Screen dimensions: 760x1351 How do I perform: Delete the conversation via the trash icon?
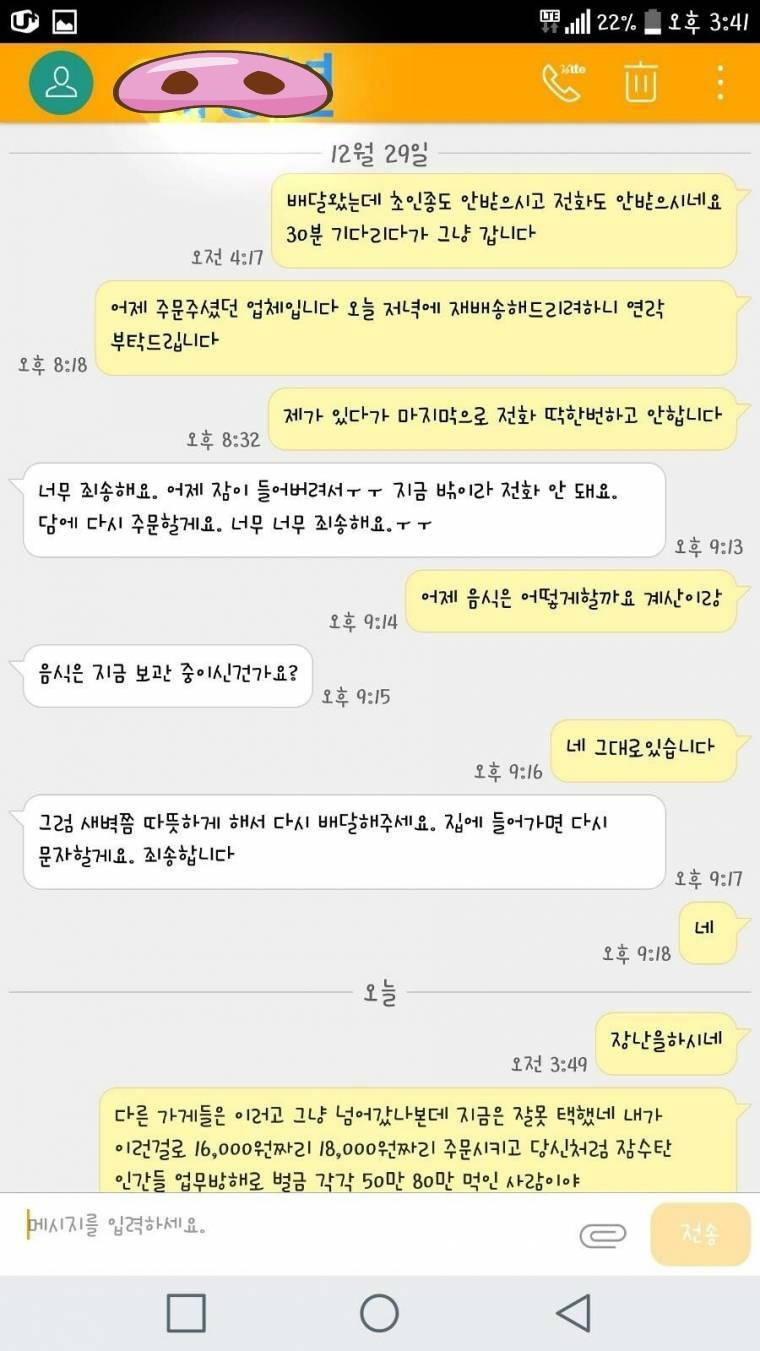pyautogui.click(x=641, y=85)
